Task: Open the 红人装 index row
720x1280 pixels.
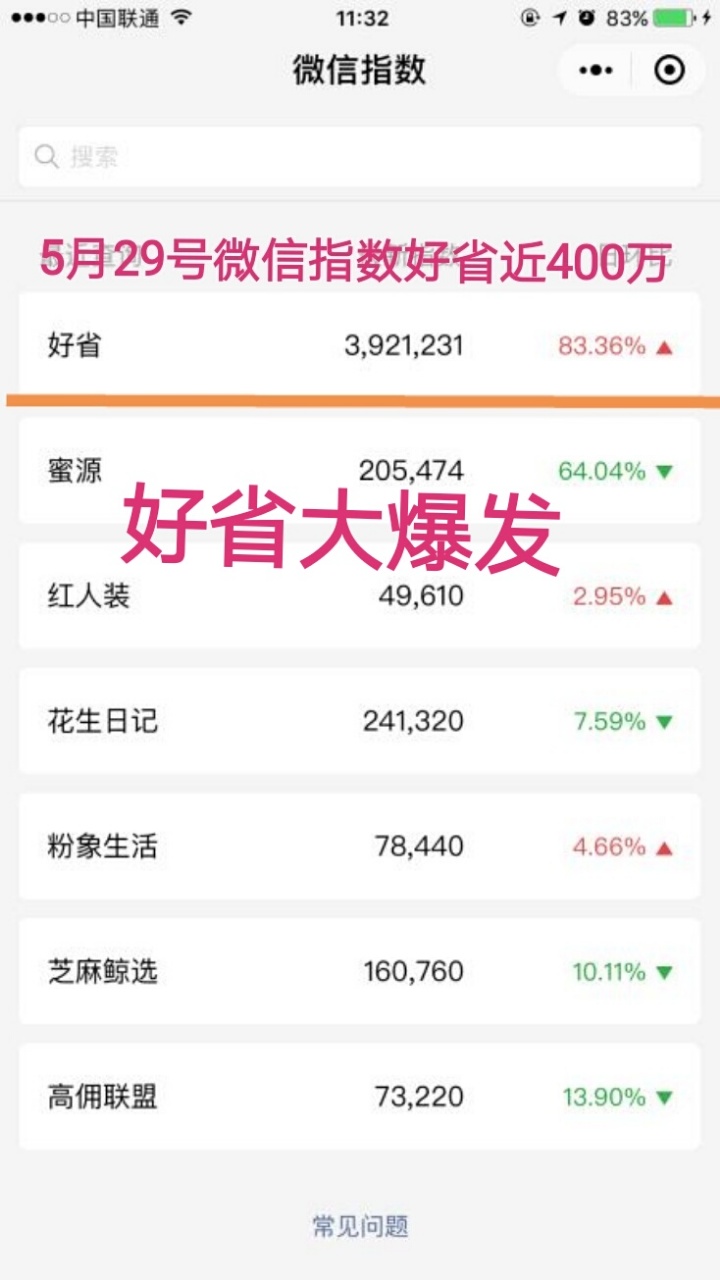Action: 360,596
